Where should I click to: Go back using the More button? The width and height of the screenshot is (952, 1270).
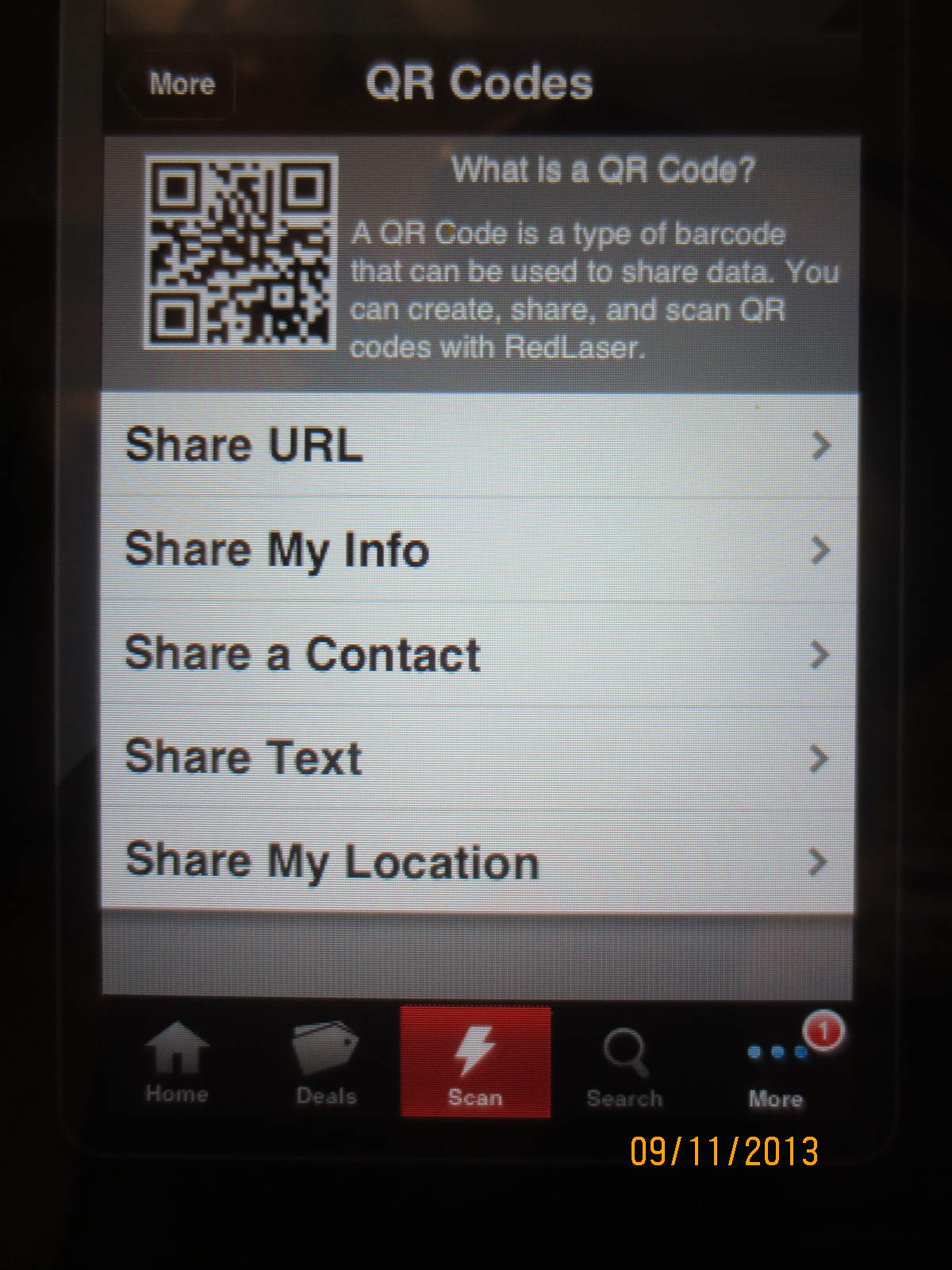pyautogui.click(x=178, y=84)
